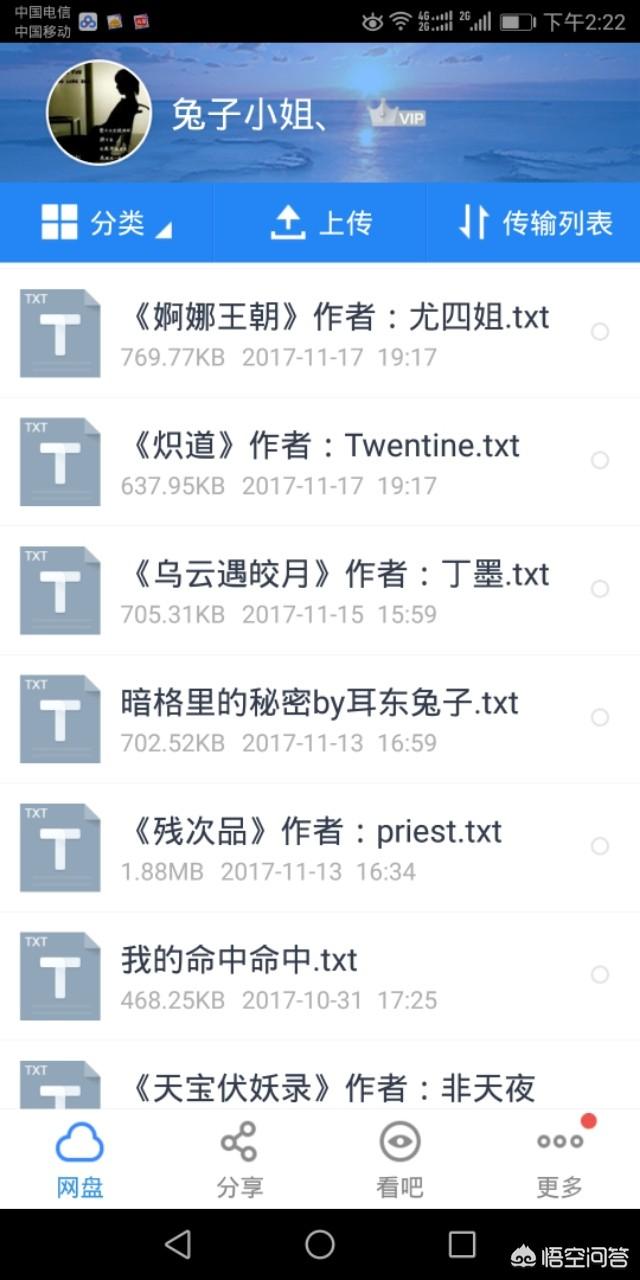This screenshot has height=1280, width=640.
Task: Open the file 《天宝伏妖录》
Action: pos(320,1075)
